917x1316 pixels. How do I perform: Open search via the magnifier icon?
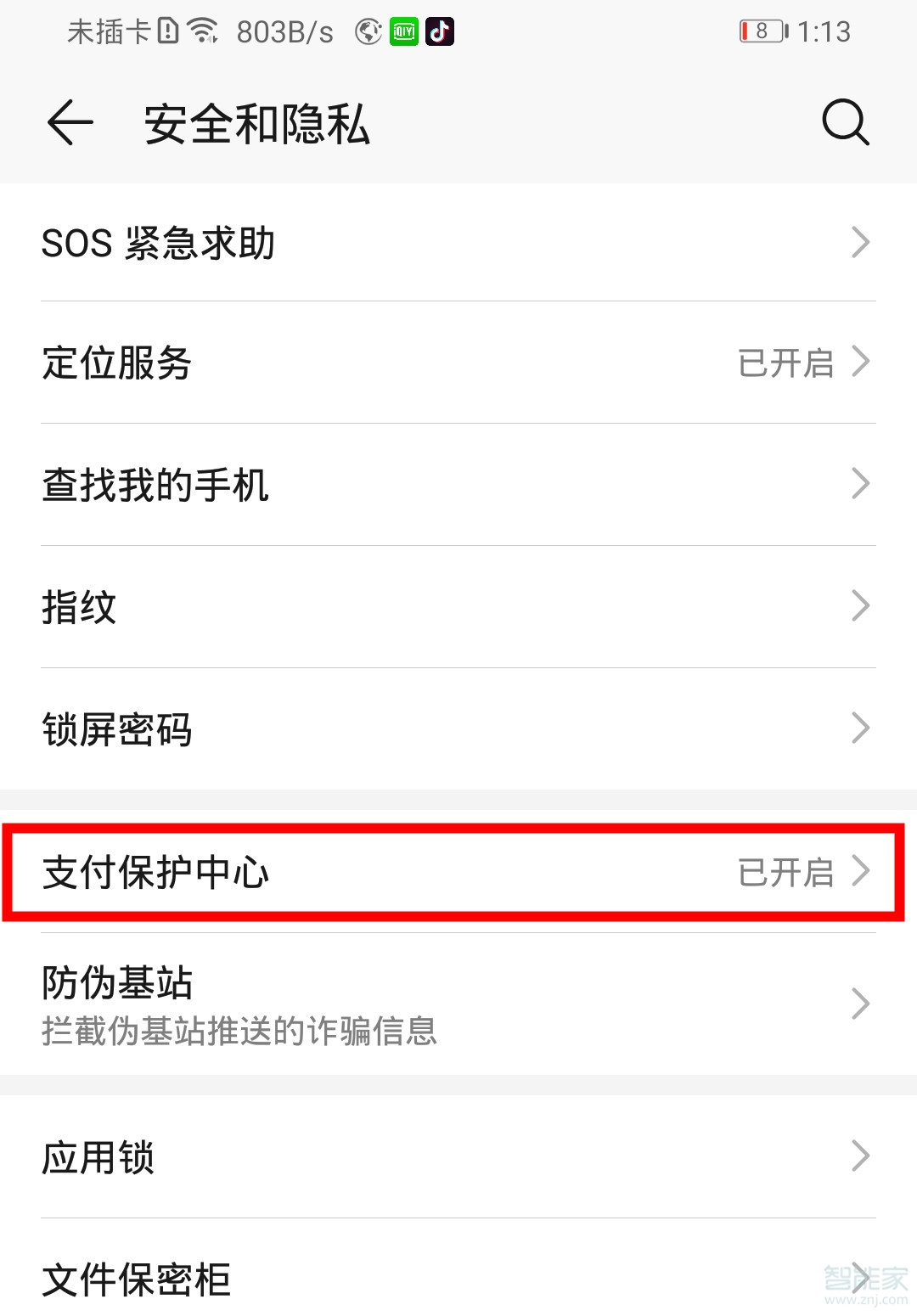(845, 123)
